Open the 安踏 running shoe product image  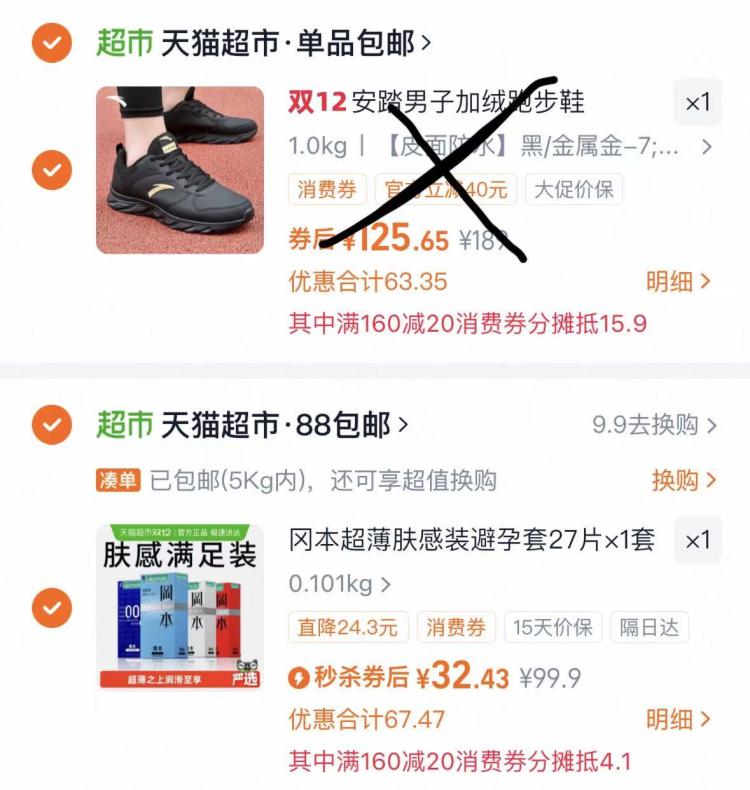(x=180, y=170)
